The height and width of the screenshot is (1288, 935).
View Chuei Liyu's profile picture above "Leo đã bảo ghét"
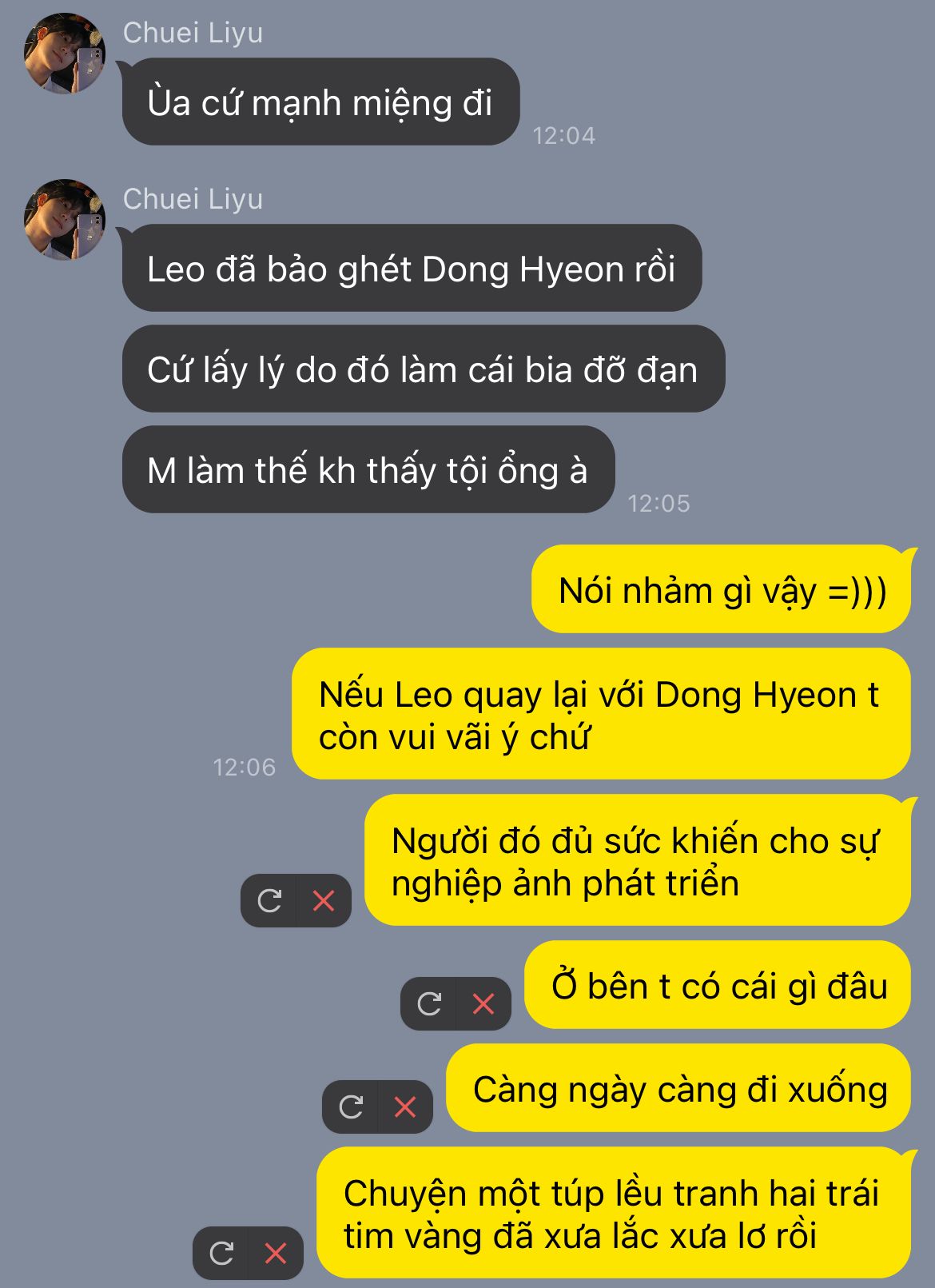64,220
